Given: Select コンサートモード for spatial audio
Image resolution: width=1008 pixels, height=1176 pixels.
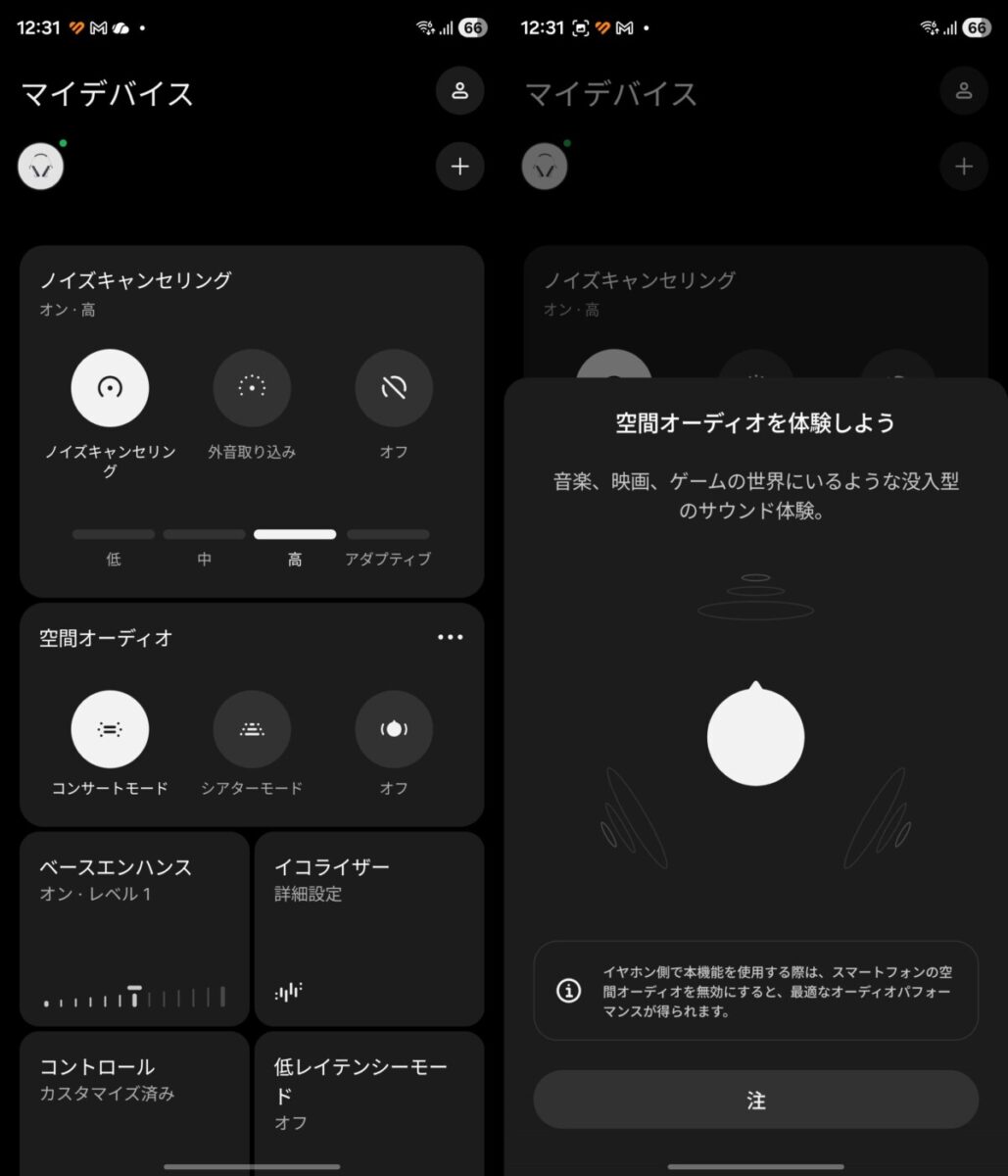Looking at the screenshot, I should pos(110,729).
